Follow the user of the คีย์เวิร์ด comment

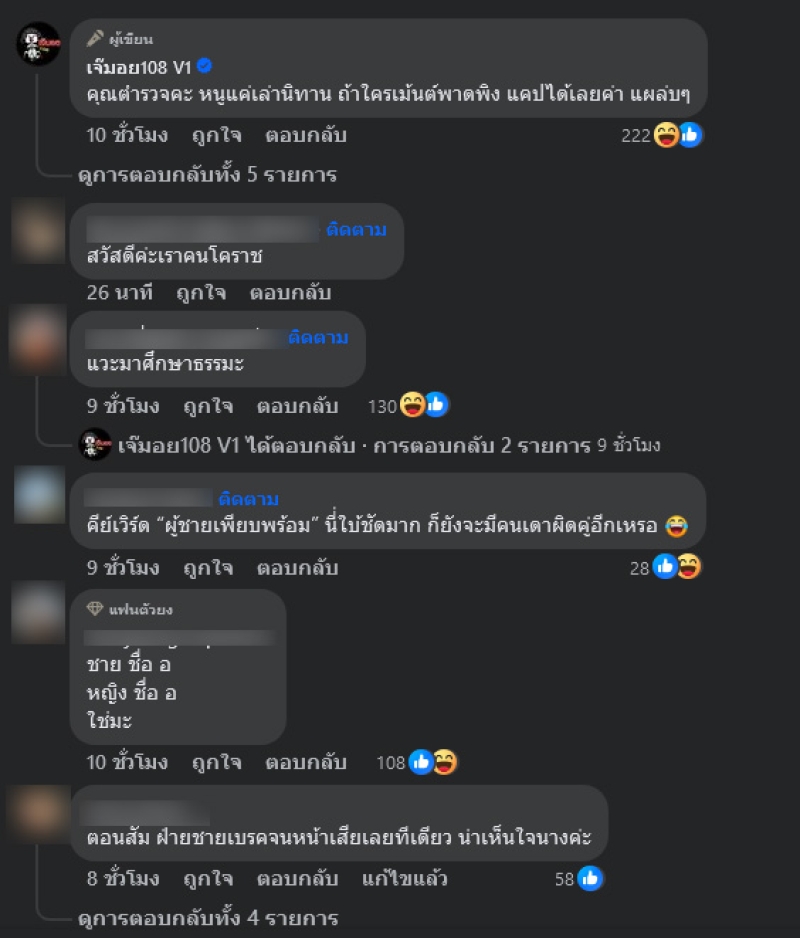pyautogui.click(x=248, y=499)
